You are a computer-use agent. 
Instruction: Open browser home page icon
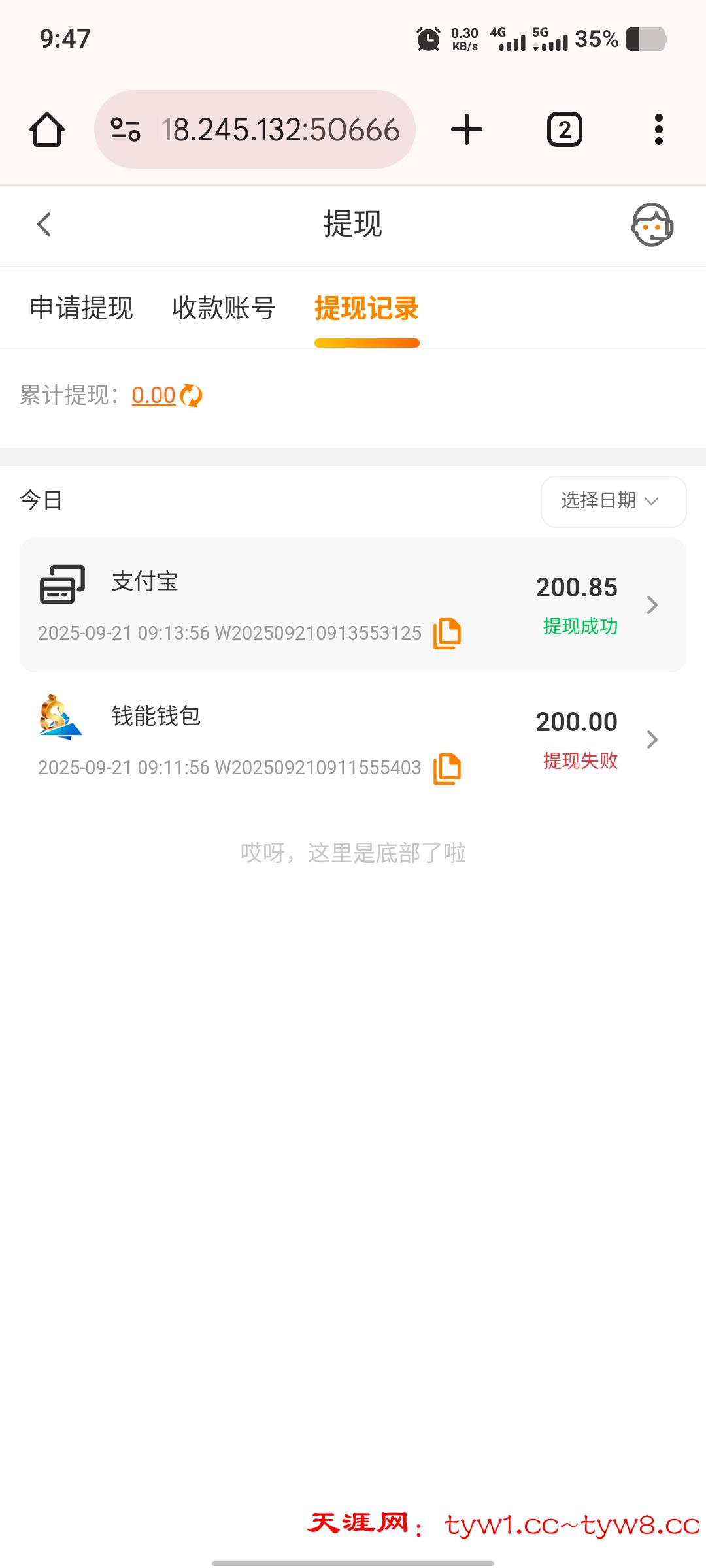[x=47, y=128]
